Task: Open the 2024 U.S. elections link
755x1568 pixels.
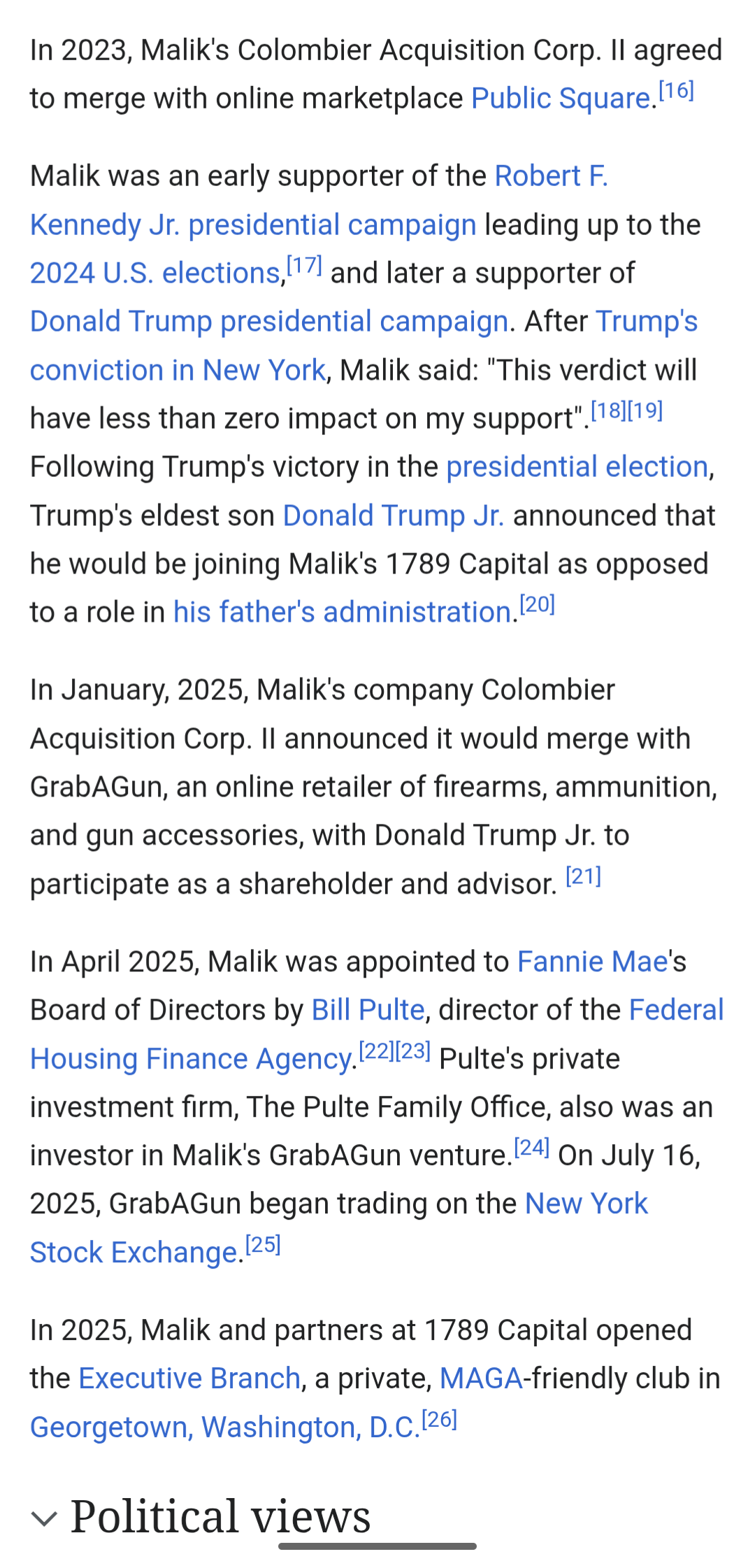Action: tap(155, 273)
